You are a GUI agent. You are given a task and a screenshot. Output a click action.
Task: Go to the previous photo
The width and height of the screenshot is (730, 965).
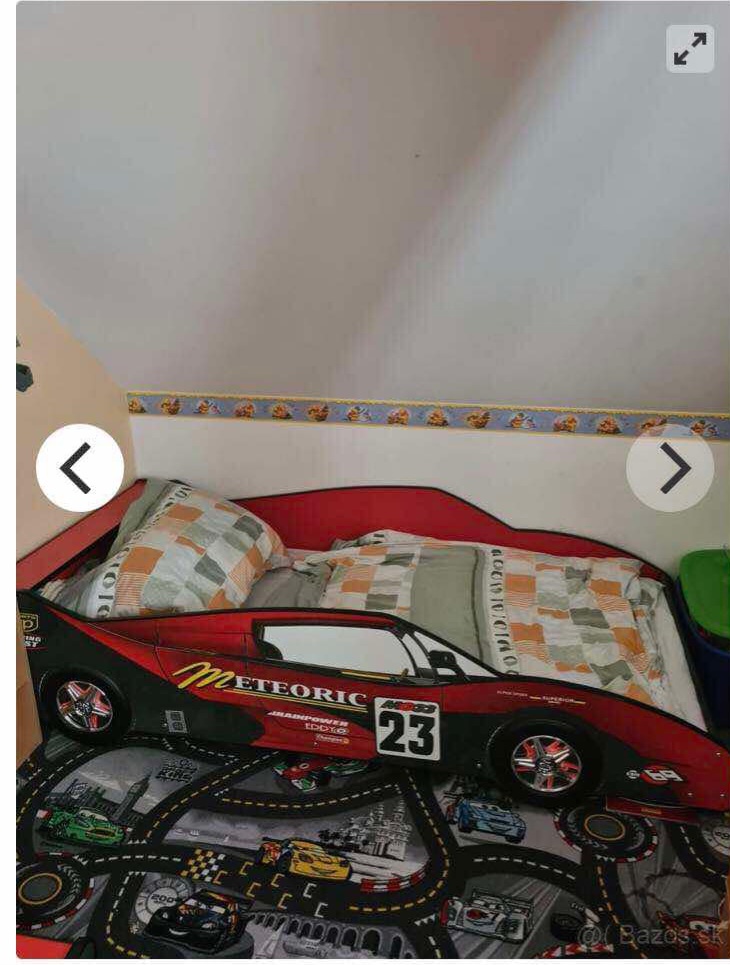tap(80, 468)
